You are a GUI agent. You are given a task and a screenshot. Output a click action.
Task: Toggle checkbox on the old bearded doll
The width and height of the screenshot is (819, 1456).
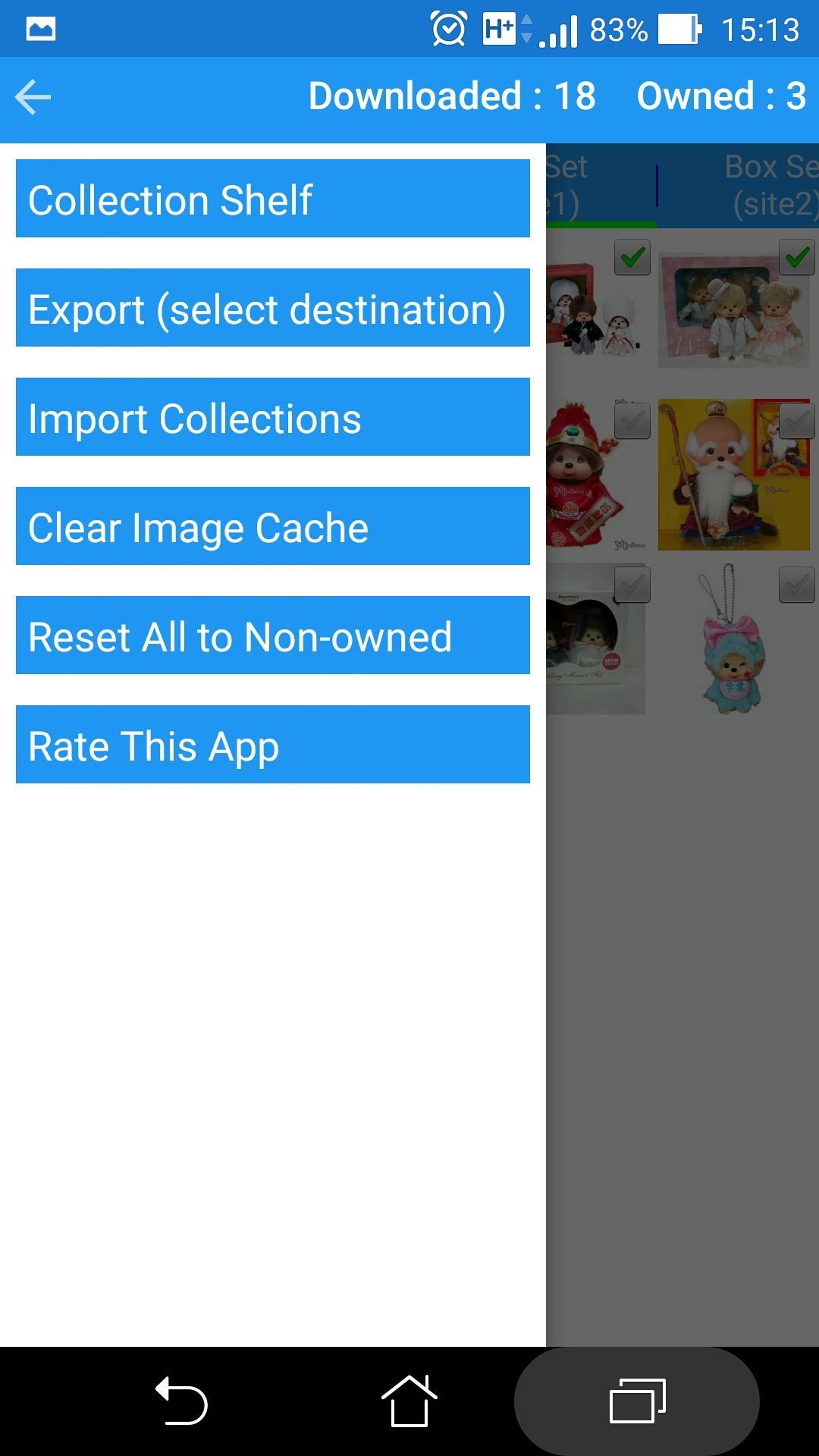796,421
